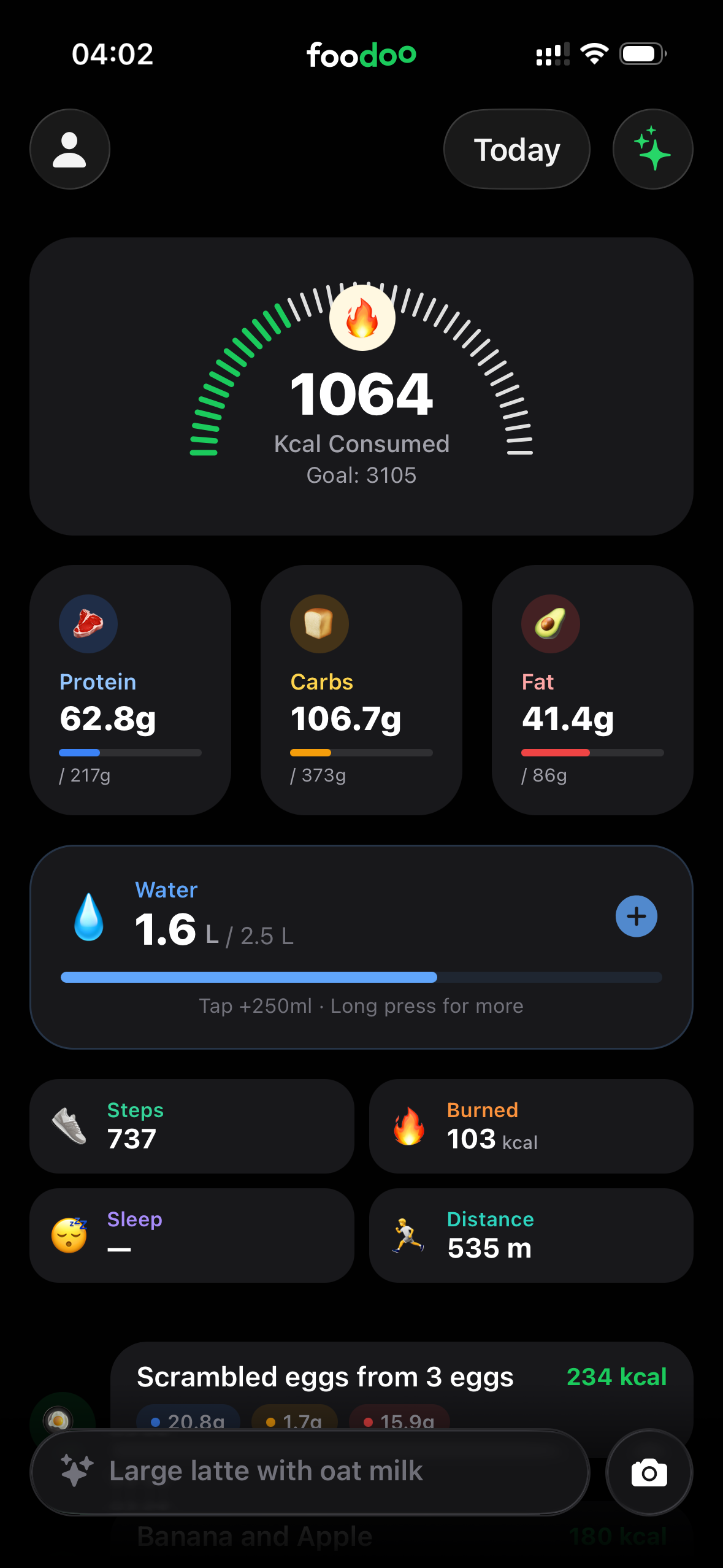Open the profile avatar icon
The height and width of the screenshot is (1568, 723).
coord(69,148)
